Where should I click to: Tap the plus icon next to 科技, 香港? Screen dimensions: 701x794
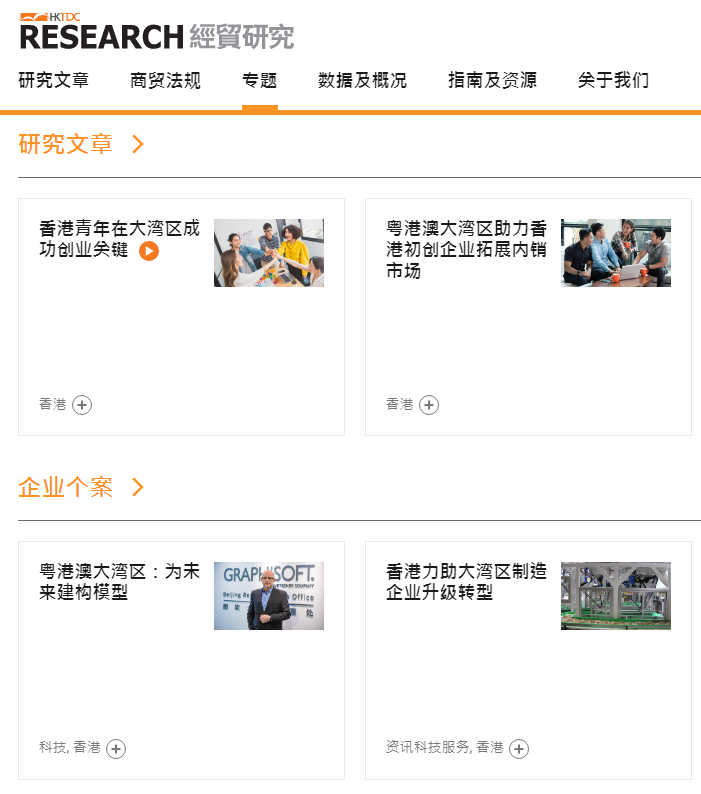point(116,748)
